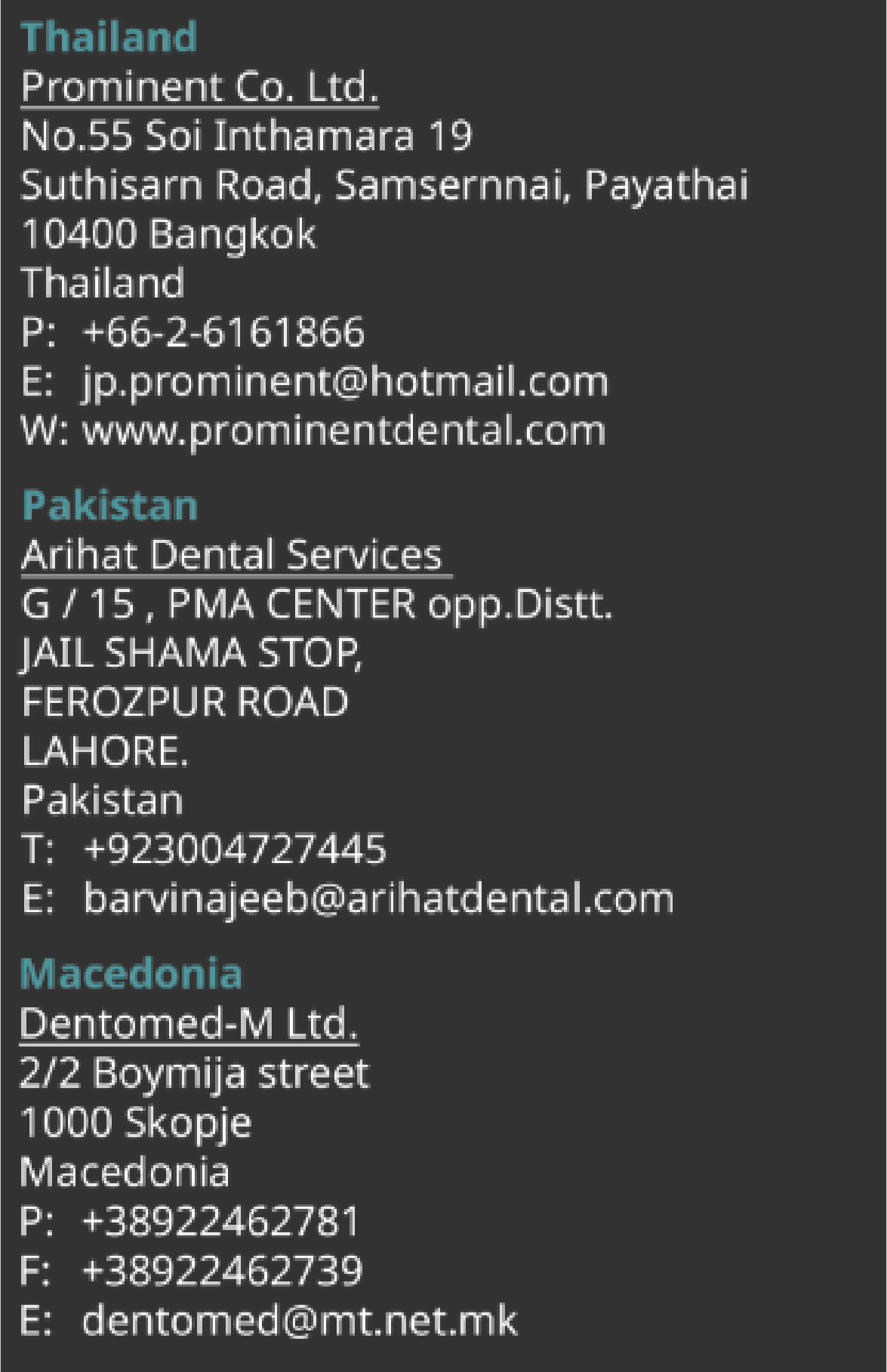
Task: Open the Prominent Co. Ltd. link
Action: click(x=199, y=87)
